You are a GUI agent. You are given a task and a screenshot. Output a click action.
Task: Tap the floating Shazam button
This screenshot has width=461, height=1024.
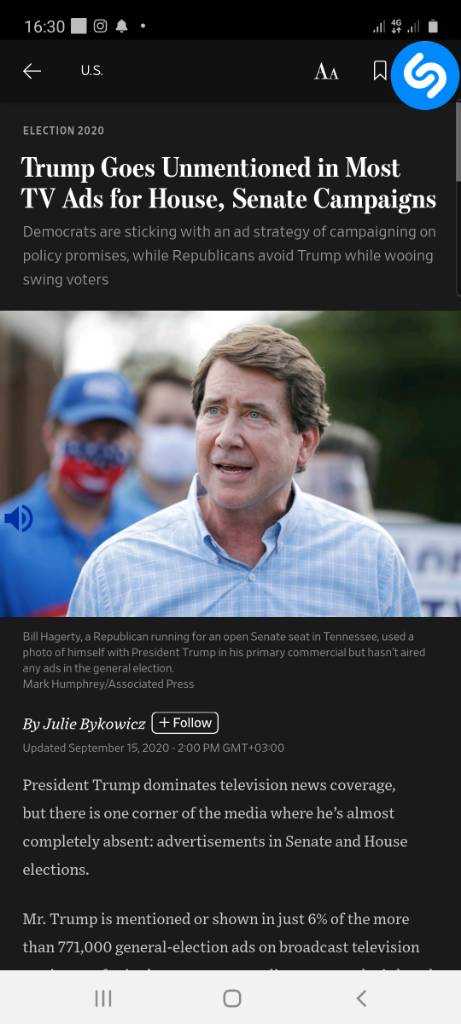click(x=426, y=76)
